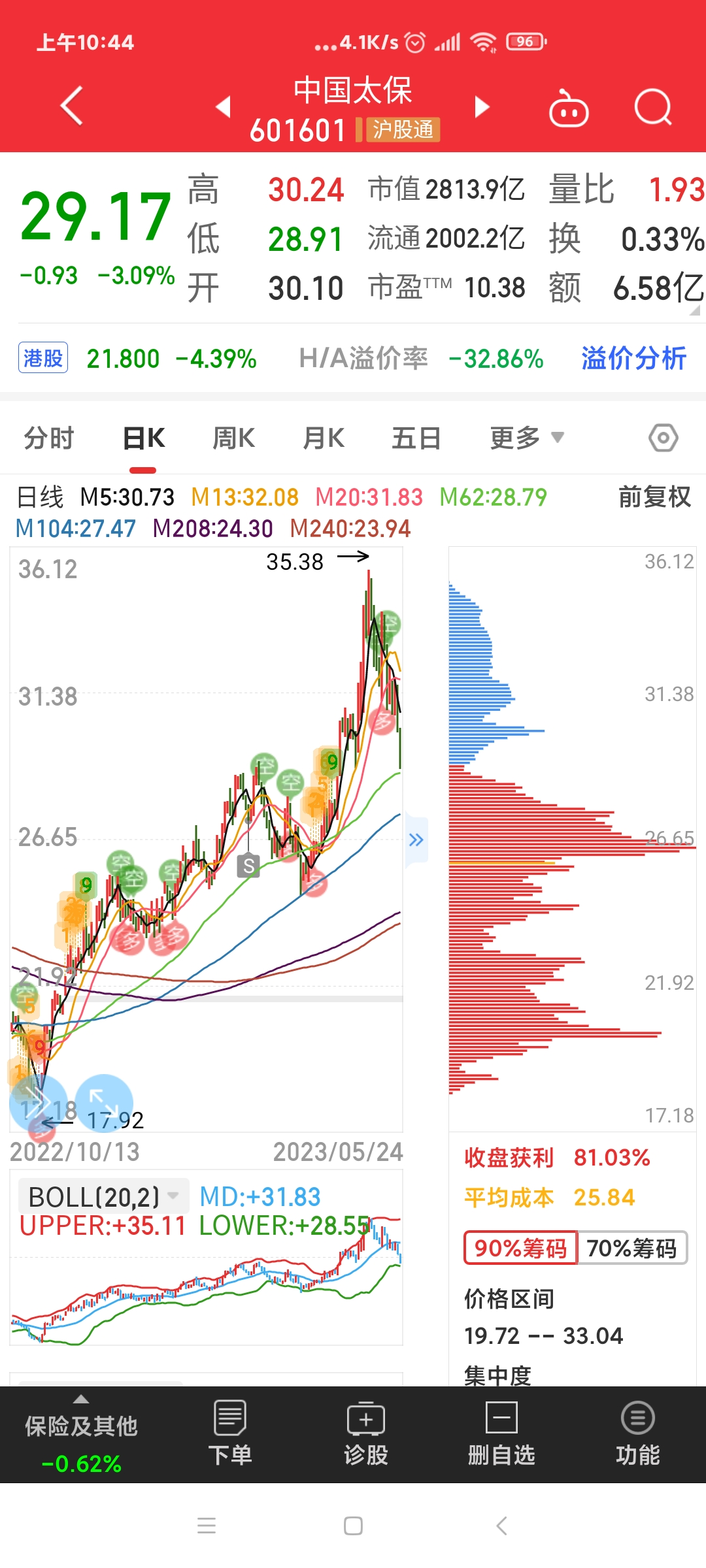Open 下单 to place an order

pyautogui.click(x=230, y=1434)
